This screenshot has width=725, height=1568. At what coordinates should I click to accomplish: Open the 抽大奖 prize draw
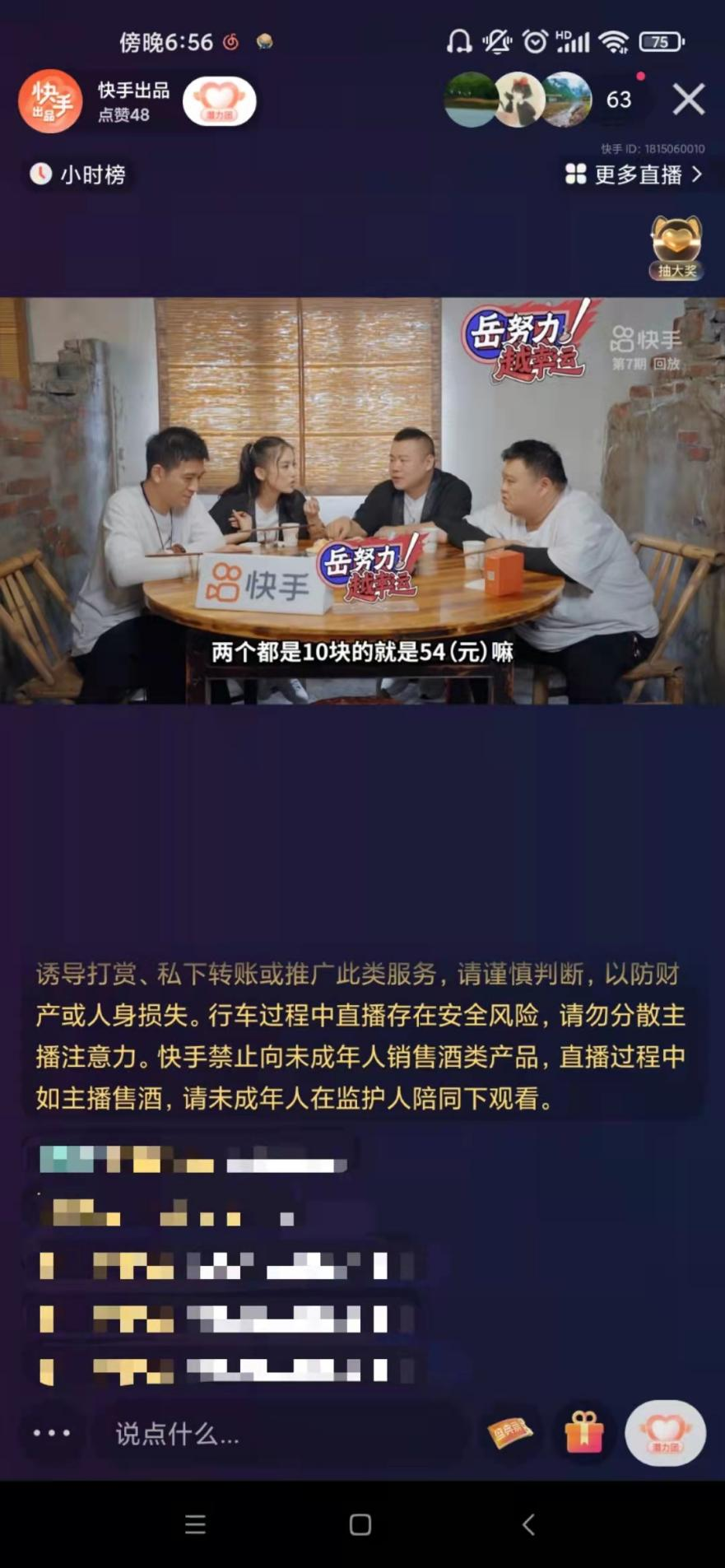tap(676, 248)
